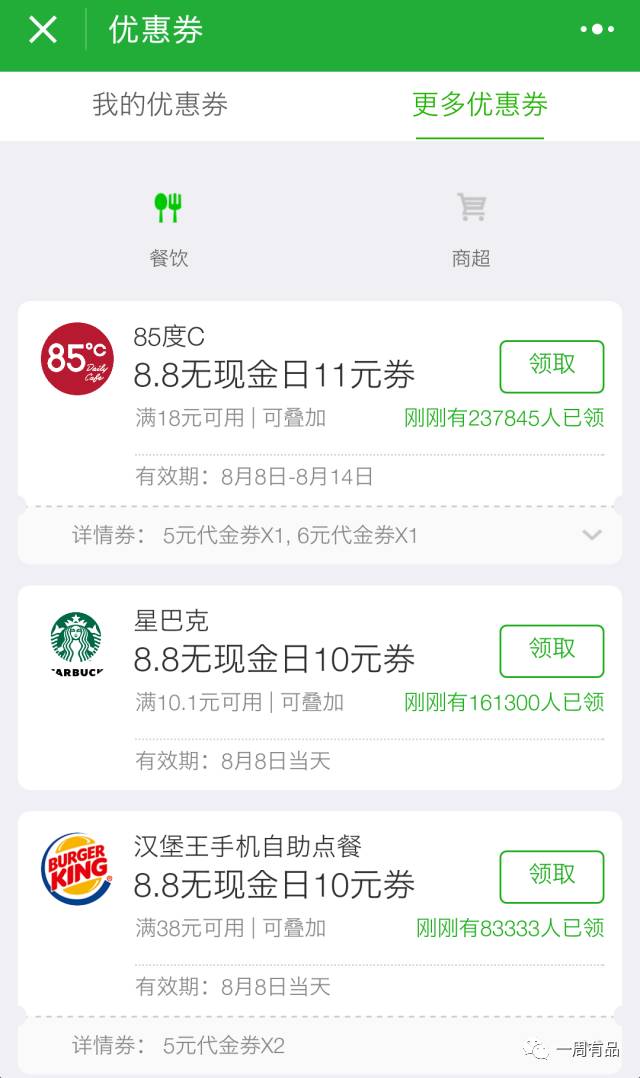Choose the 商超 category
The height and width of the screenshot is (1078, 640).
[x=471, y=230]
